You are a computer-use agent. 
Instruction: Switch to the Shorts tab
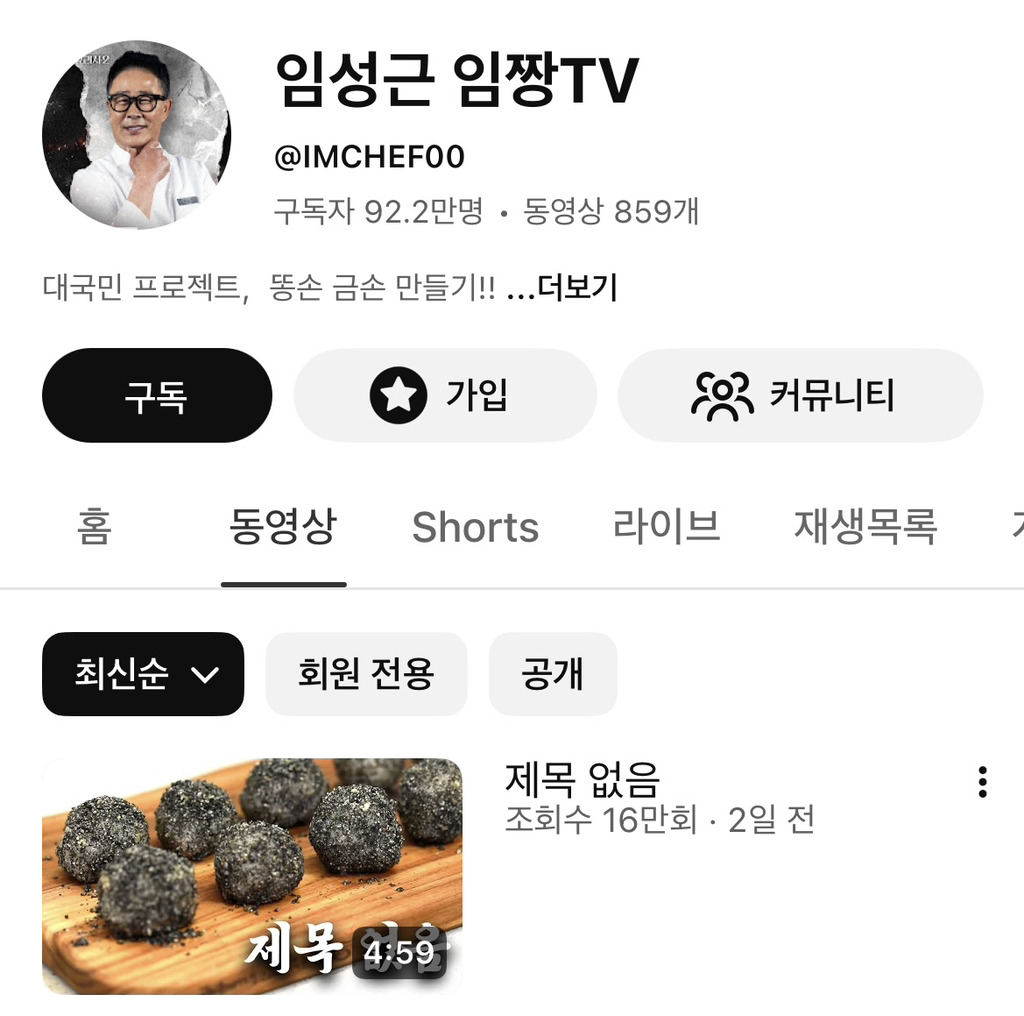475,527
